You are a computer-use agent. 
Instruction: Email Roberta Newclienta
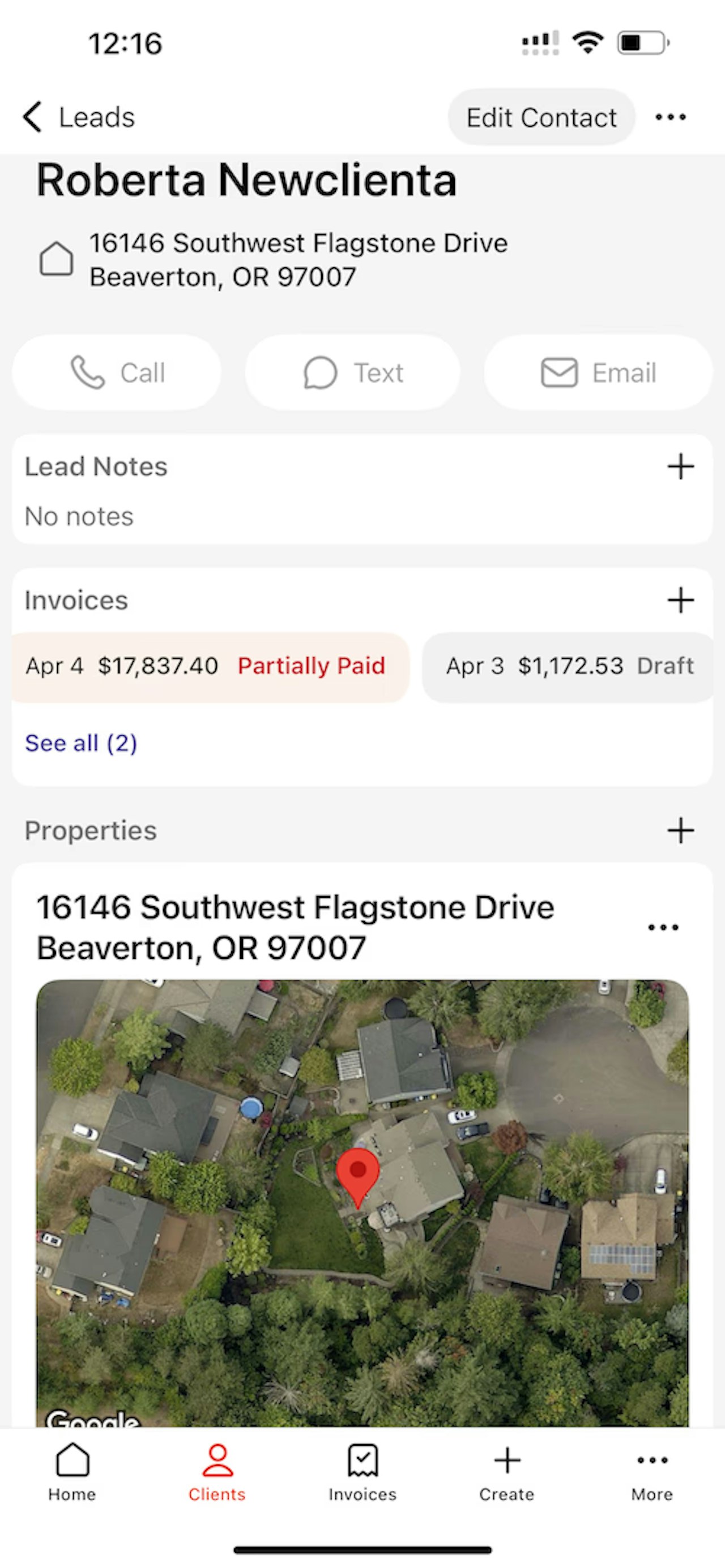click(598, 372)
